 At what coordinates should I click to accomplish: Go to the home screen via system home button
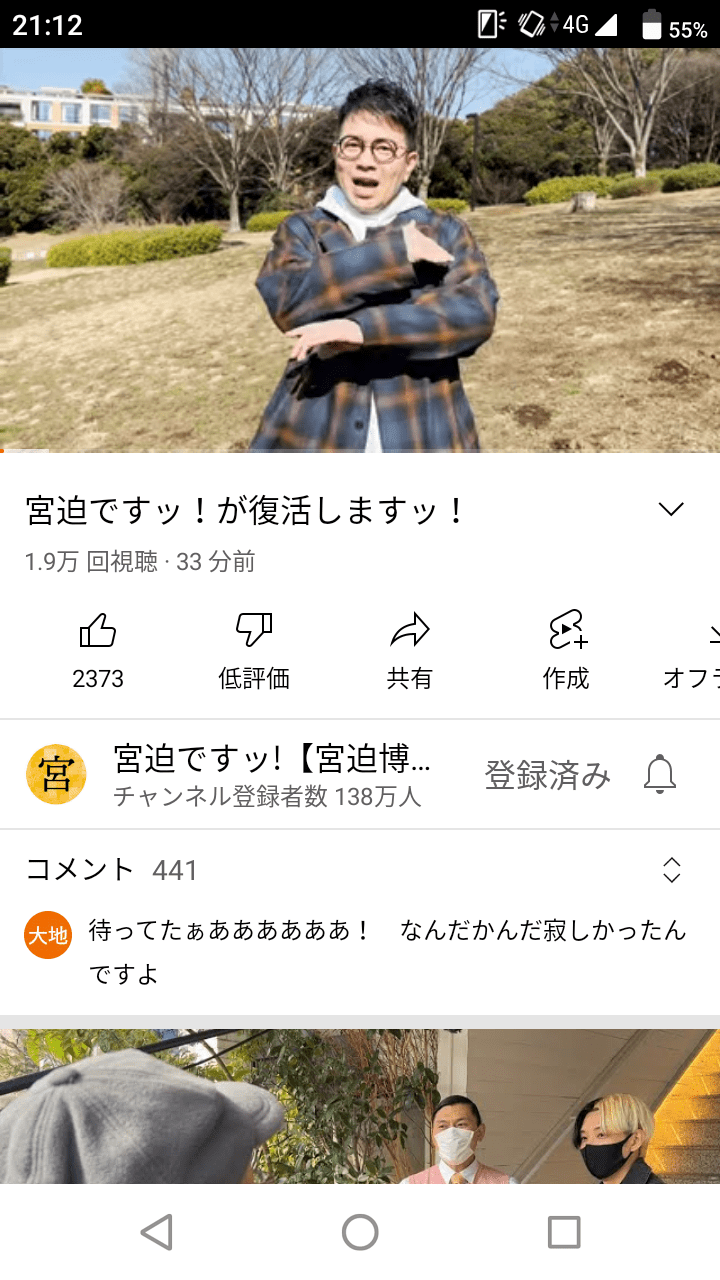click(360, 1232)
